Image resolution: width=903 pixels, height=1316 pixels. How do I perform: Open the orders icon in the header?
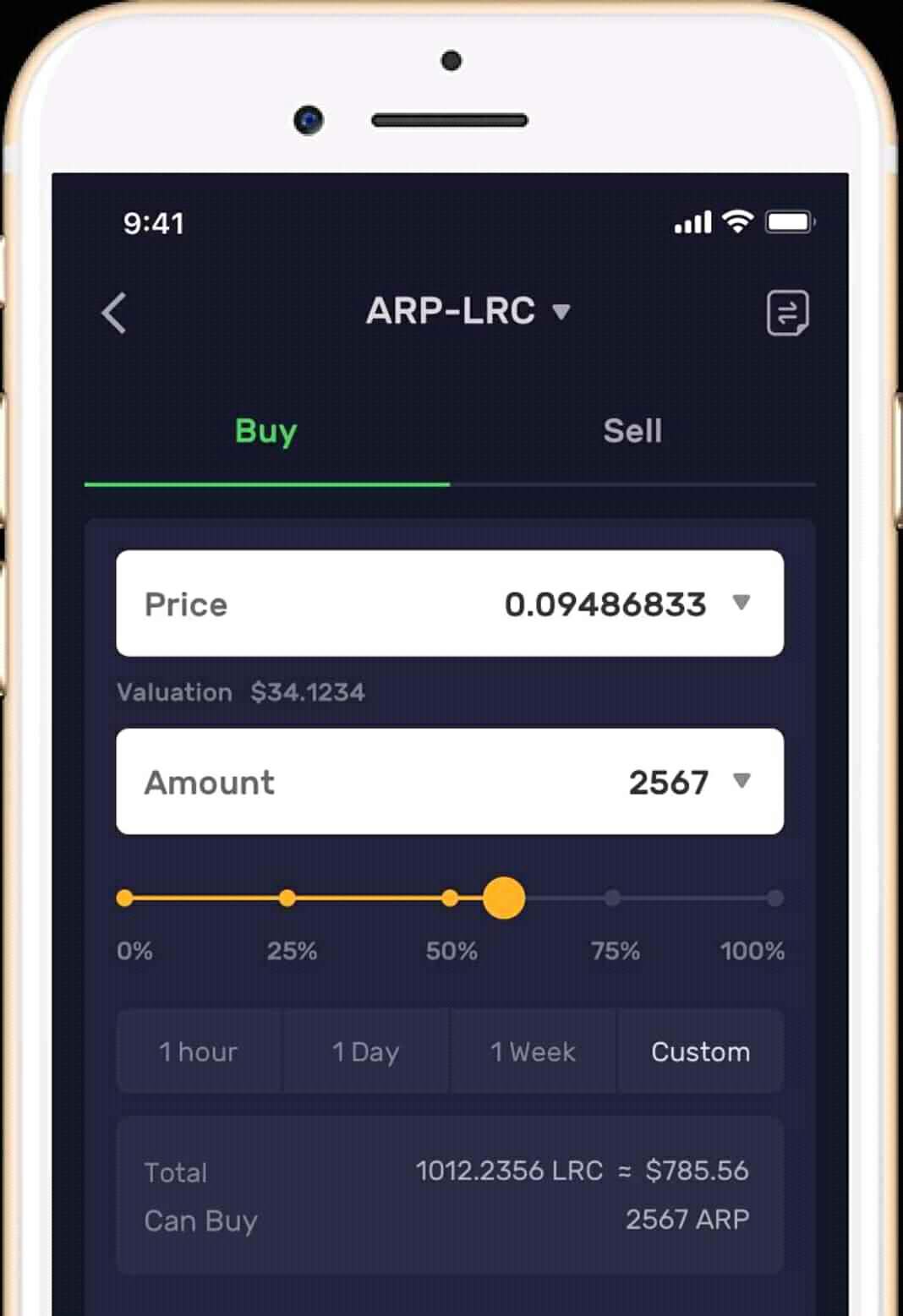(x=787, y=313)
